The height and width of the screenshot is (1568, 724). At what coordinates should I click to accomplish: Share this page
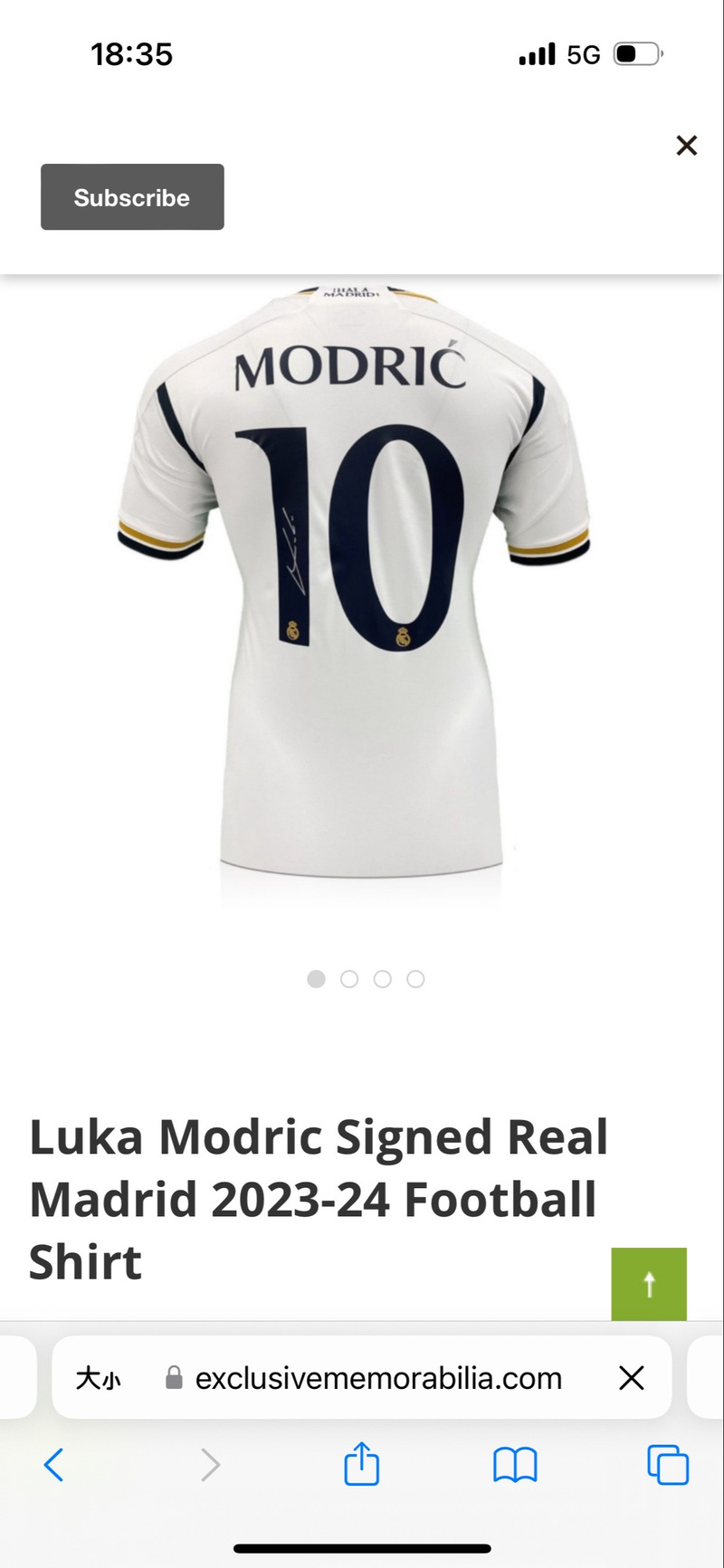point(361,1464)
